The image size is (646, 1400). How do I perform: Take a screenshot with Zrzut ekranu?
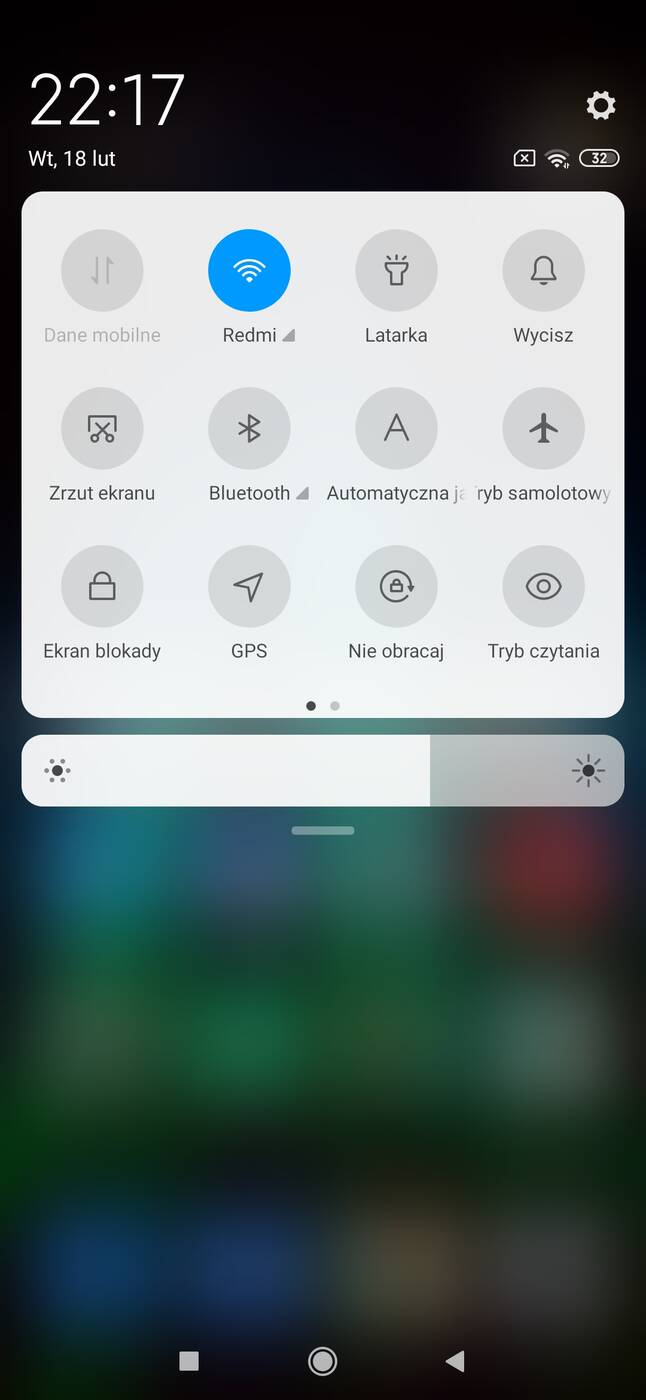point(102,428)
